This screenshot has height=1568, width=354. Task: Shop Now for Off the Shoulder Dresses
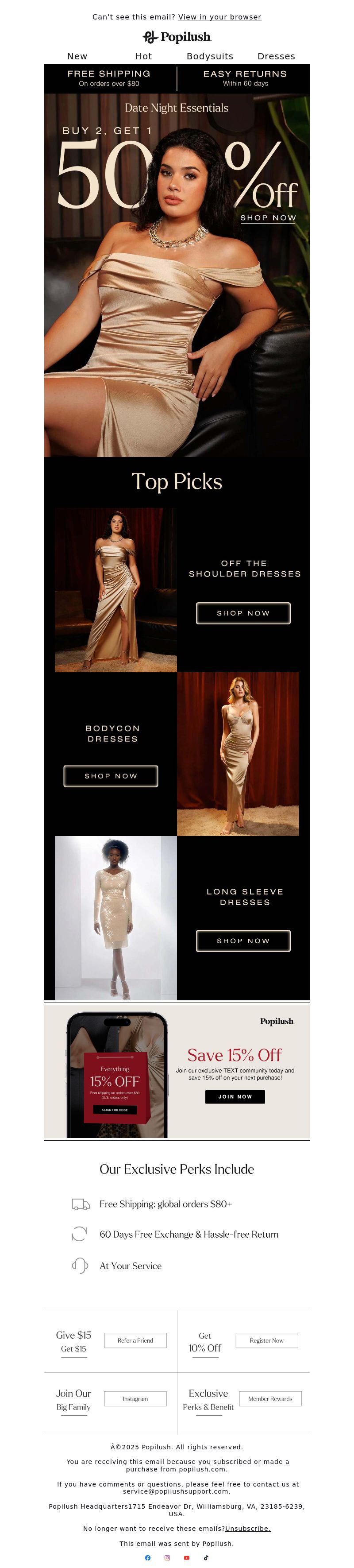pos(242,613)
